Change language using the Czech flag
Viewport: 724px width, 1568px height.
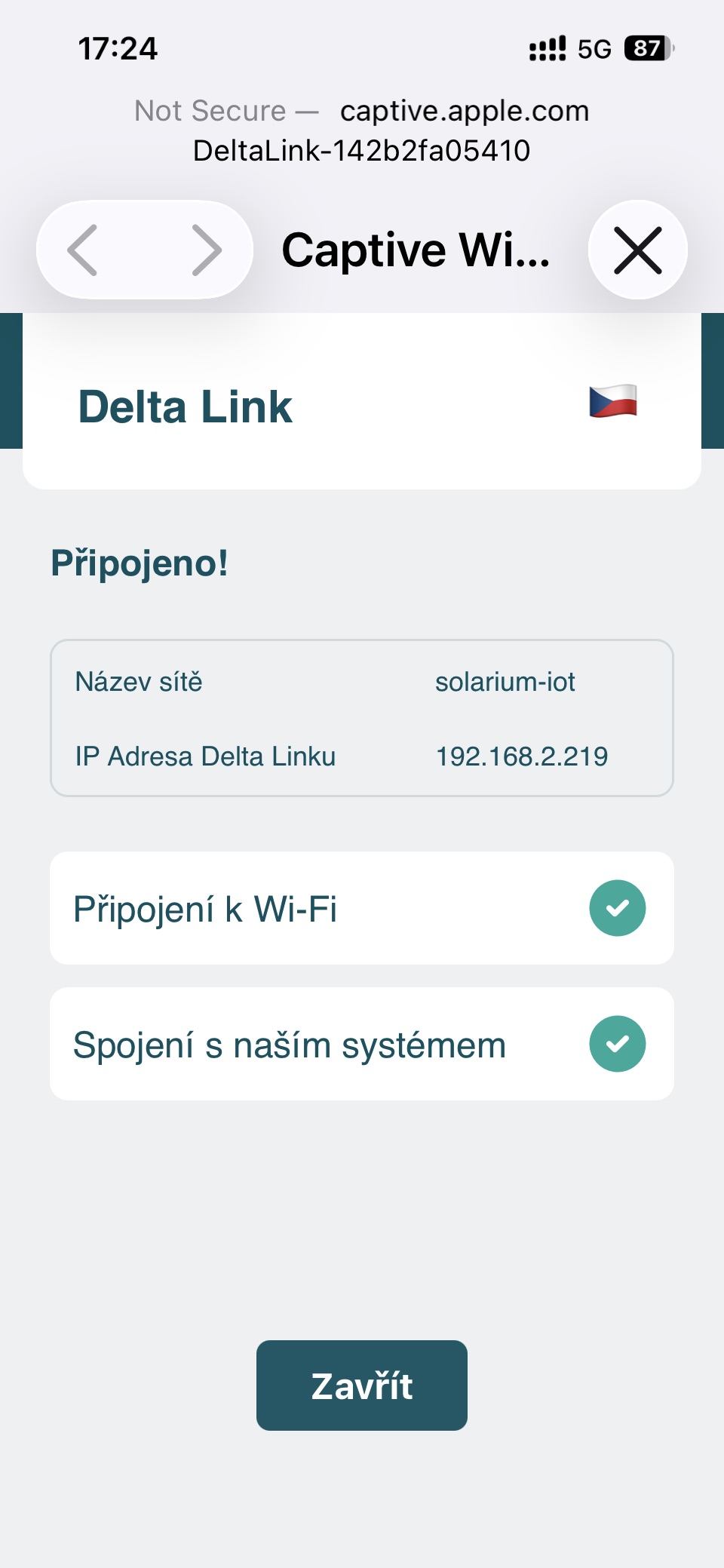[612, 401]
